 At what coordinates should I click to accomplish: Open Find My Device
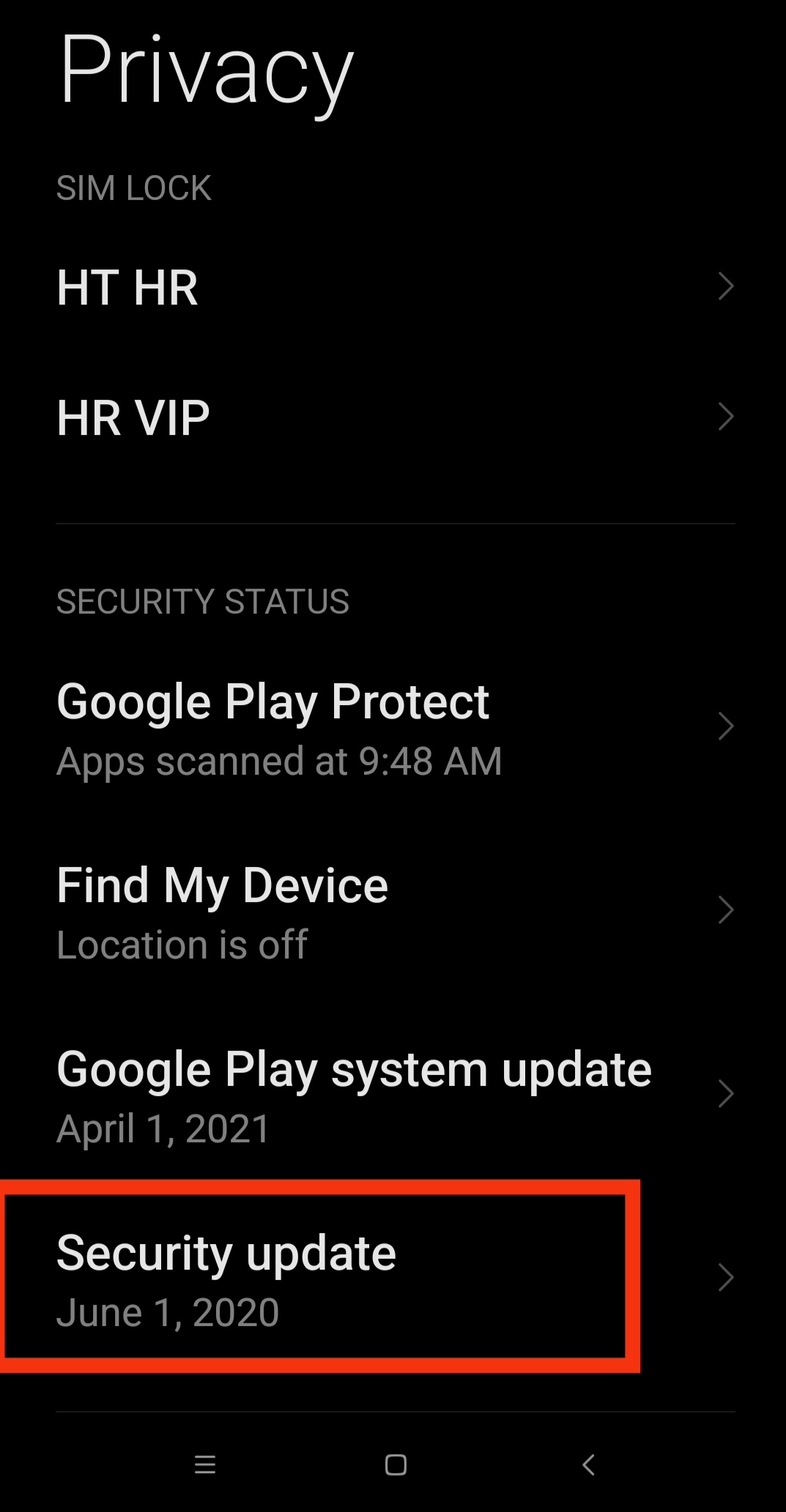pyautogui.click(x=393, y=912)
